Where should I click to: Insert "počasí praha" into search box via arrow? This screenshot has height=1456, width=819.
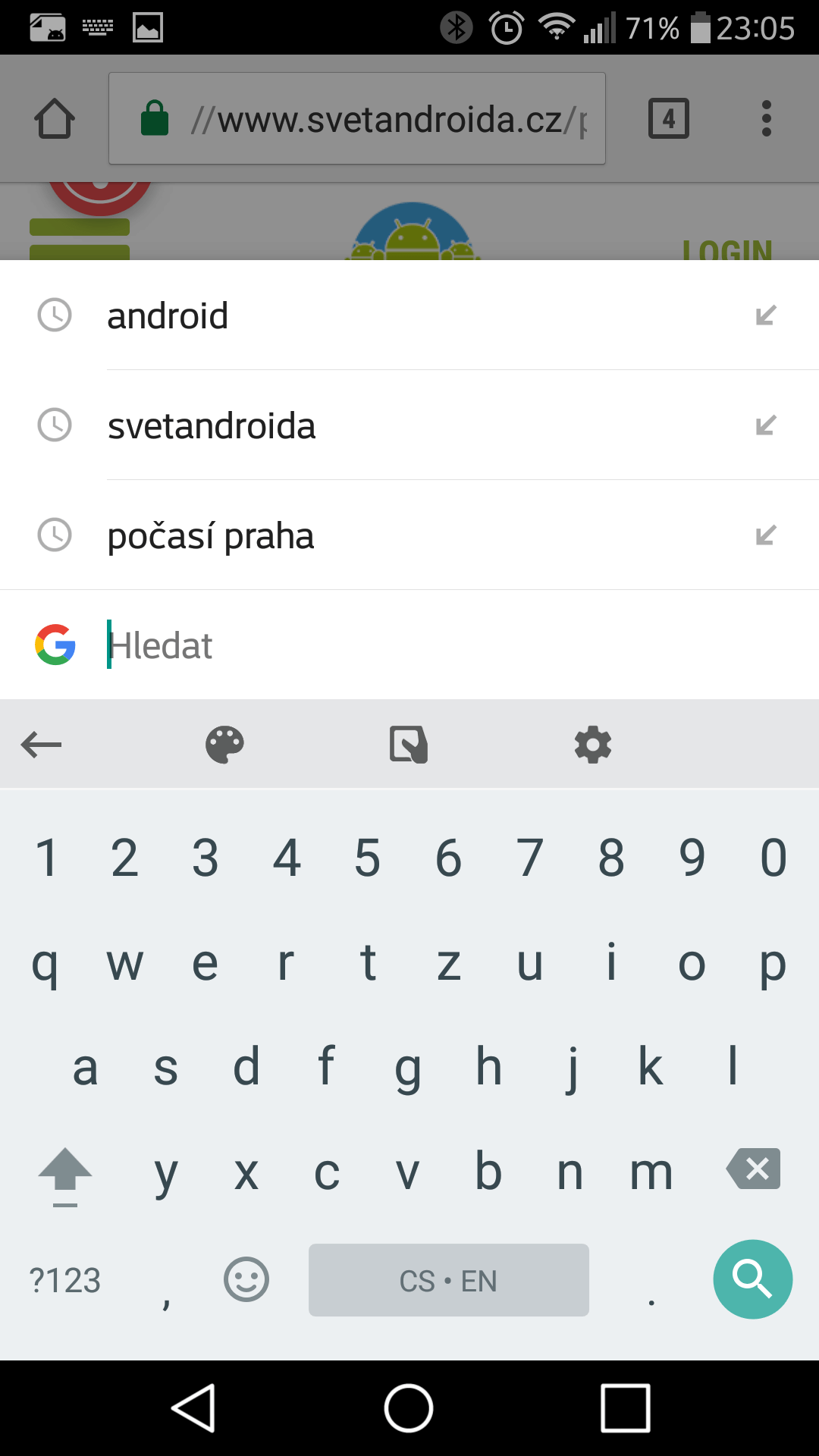(x=766, y=535)
